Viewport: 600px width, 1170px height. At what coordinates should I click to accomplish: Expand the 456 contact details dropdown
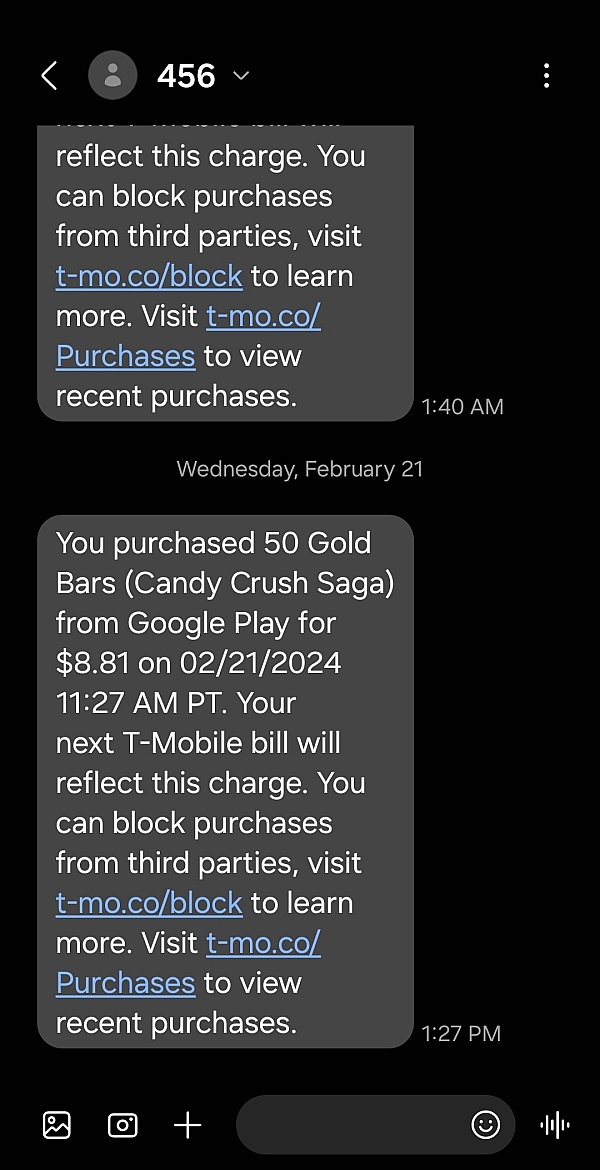(241, 75)
